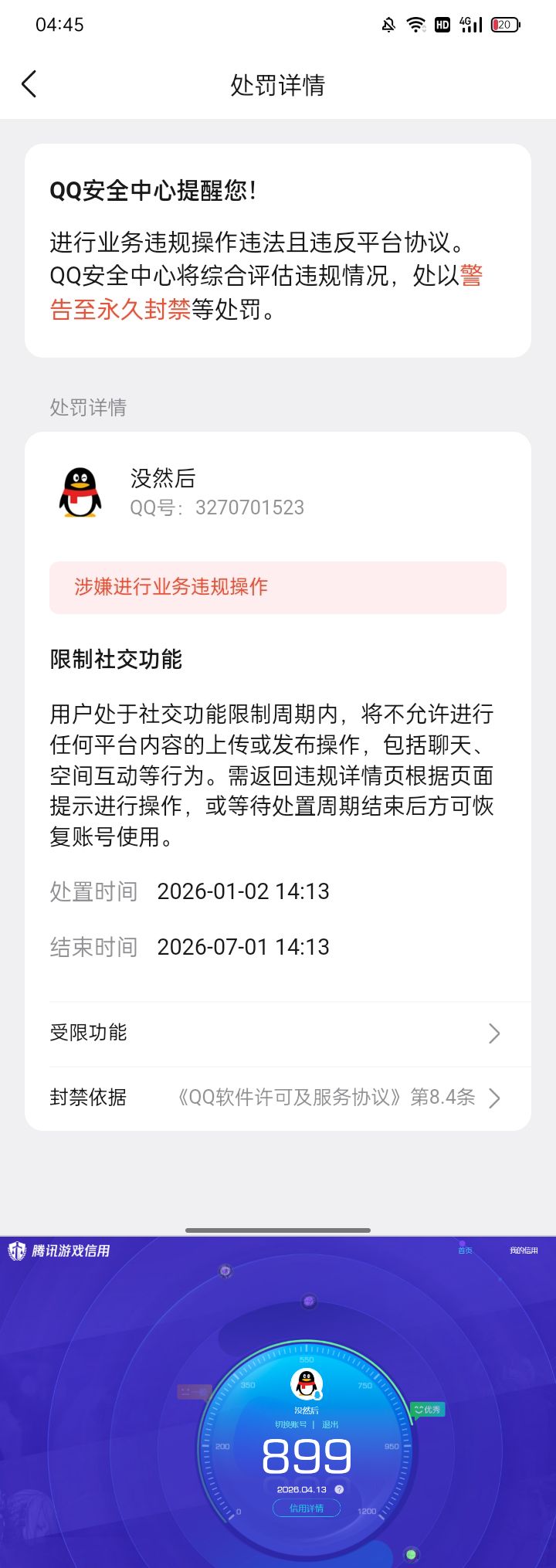Screen dimensions: 556x1568
Task: Select the 首页 tab
Action: pos(465,1249)
